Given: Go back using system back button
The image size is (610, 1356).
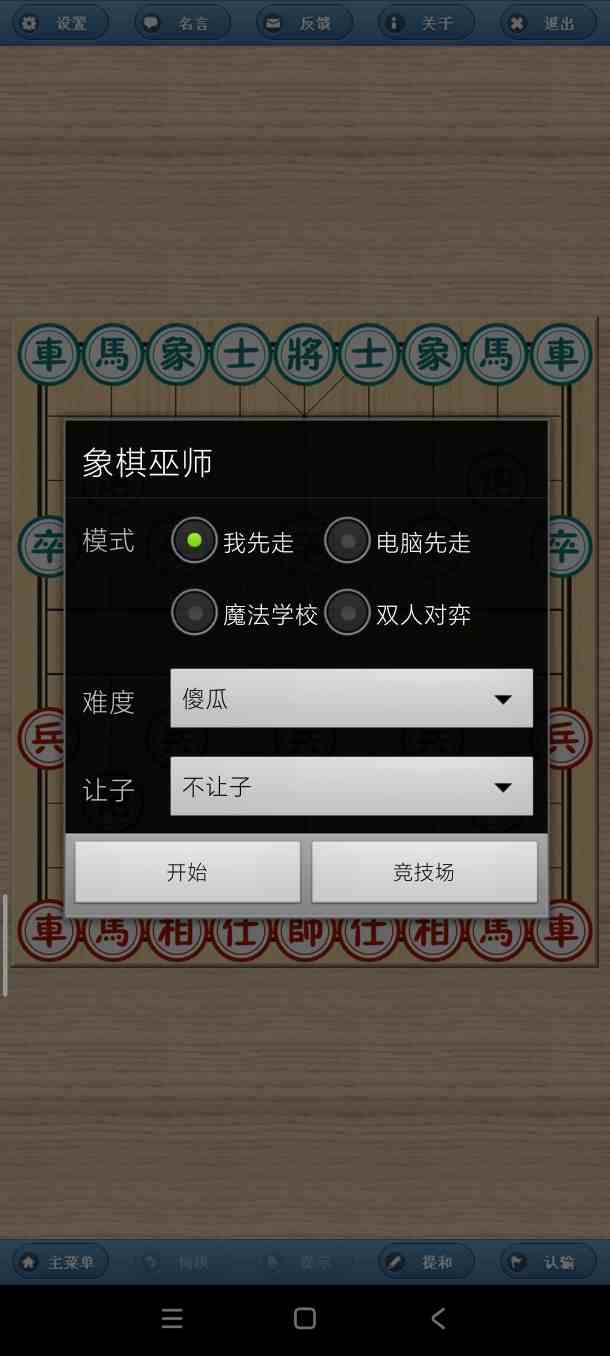Looking at the screenshot, I should click(437, 1319).
